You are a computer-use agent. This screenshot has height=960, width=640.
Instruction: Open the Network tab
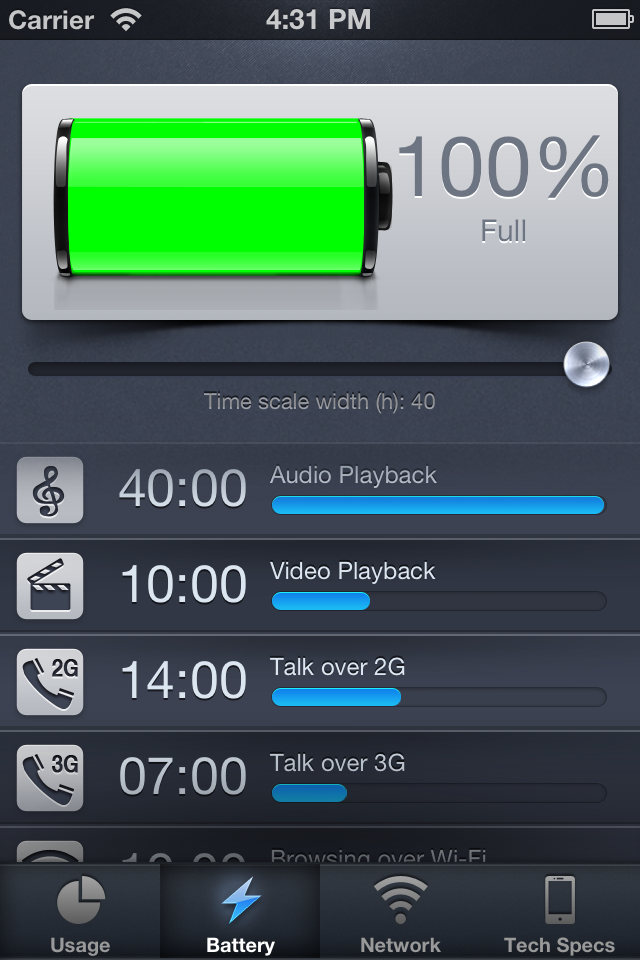[x=400, y=912]
